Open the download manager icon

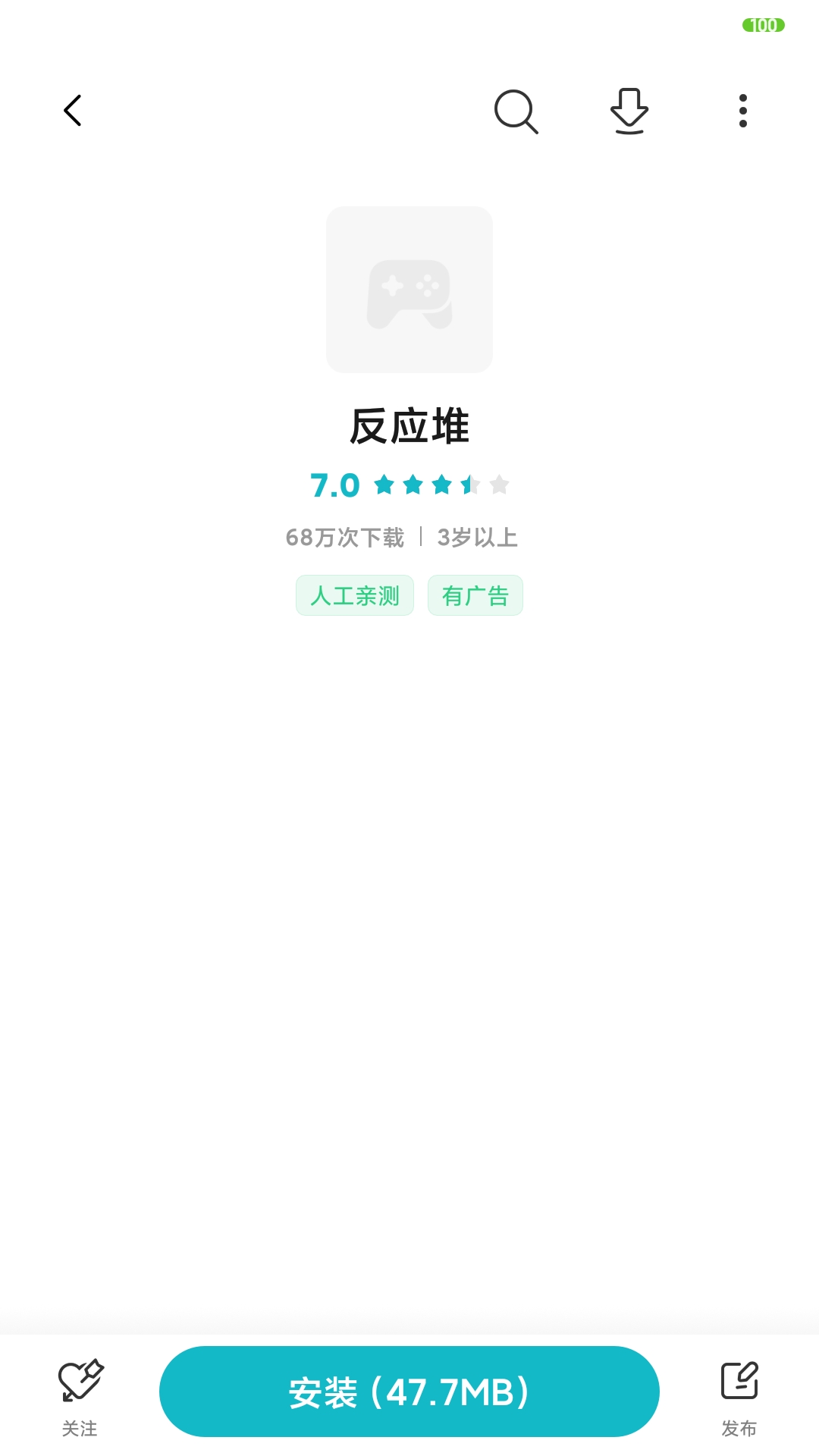click(629, 111)
